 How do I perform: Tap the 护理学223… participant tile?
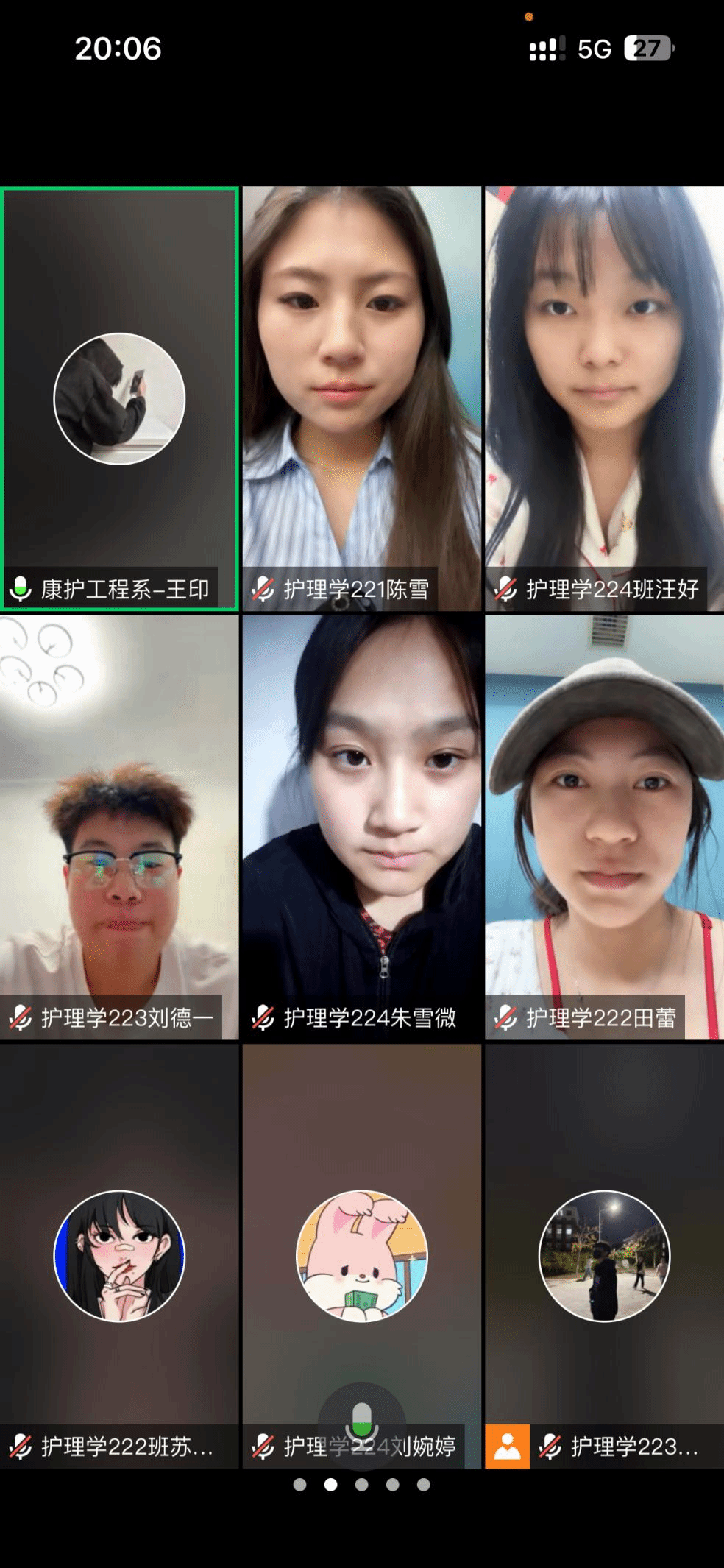tap(604, 1255)
